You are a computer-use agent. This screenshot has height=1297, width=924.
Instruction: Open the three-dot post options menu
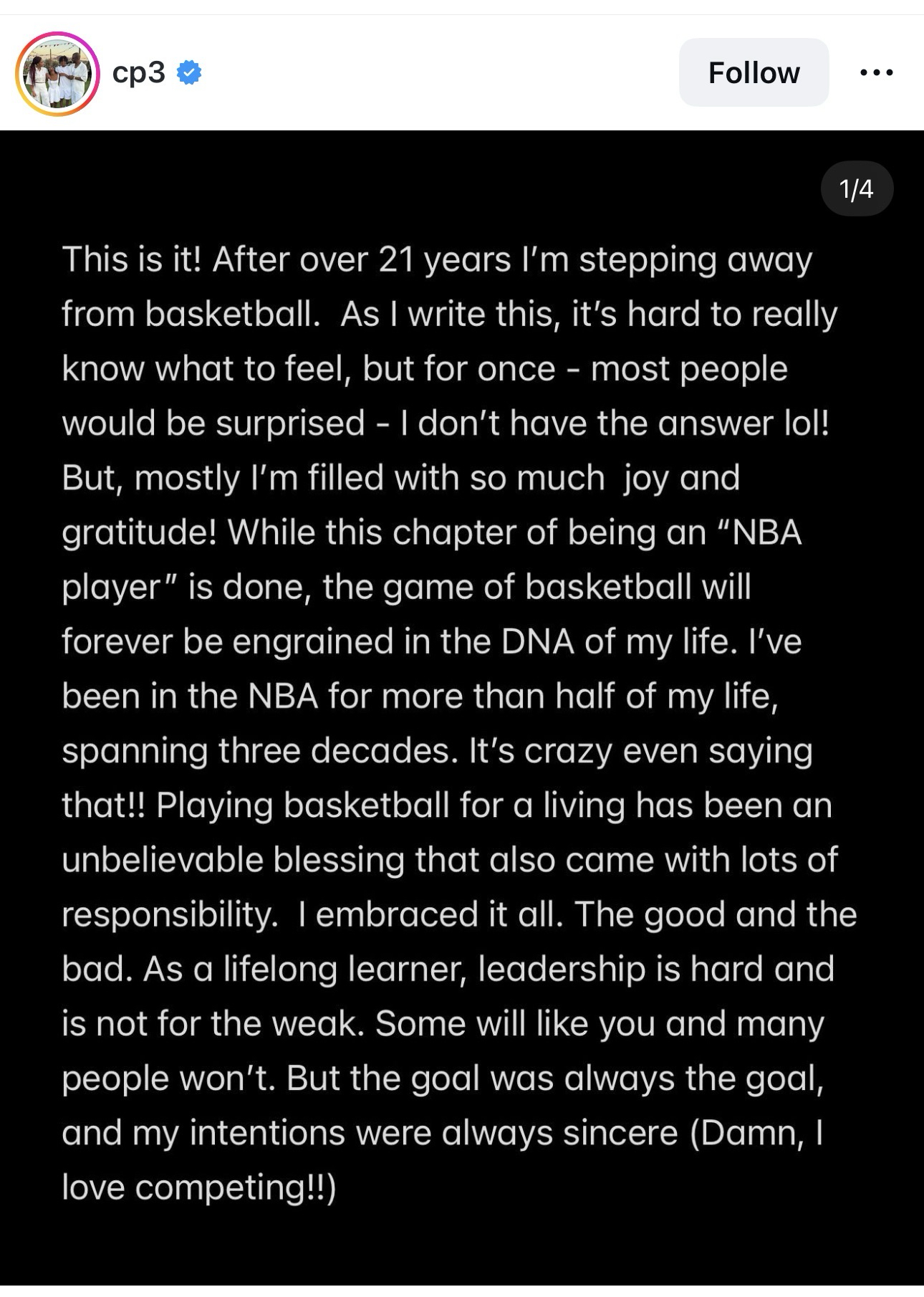pyautogui.click(x=877, y=72)
